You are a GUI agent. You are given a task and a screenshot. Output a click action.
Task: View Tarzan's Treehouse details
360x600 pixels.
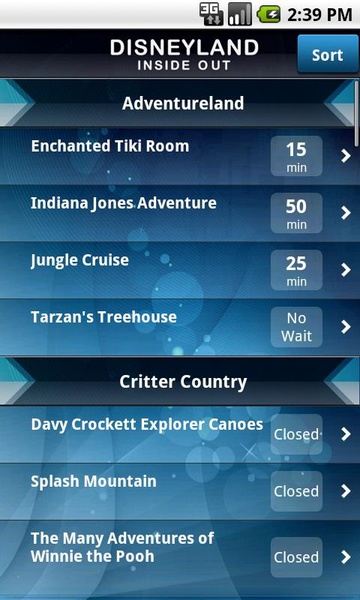pyautogui.click(x=180, y=327)
